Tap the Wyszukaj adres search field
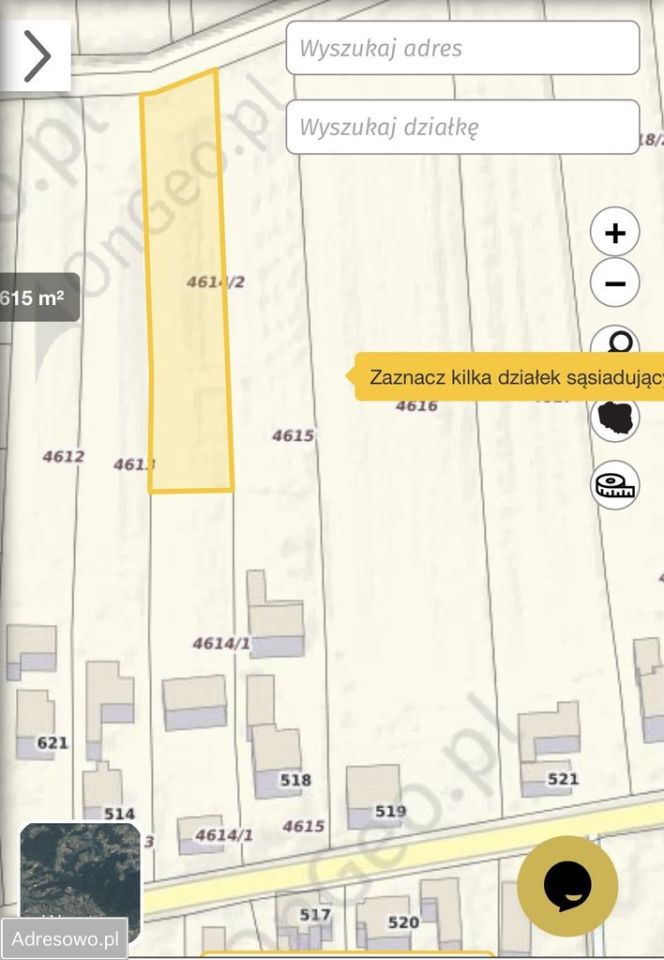Viewport: 664px width, 960px height. pyautogui.click(x=462, y=48)
